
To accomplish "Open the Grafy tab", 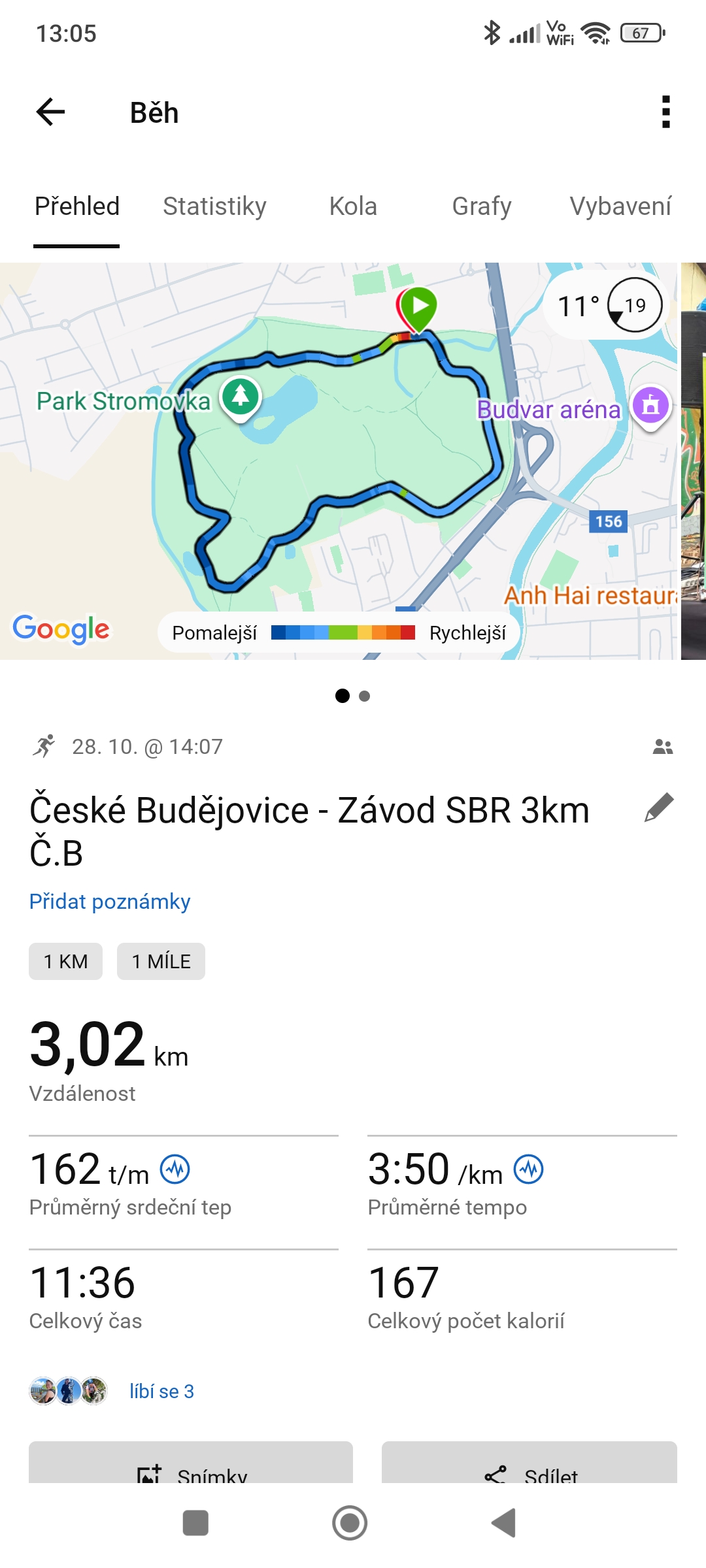I will point(481,206).
